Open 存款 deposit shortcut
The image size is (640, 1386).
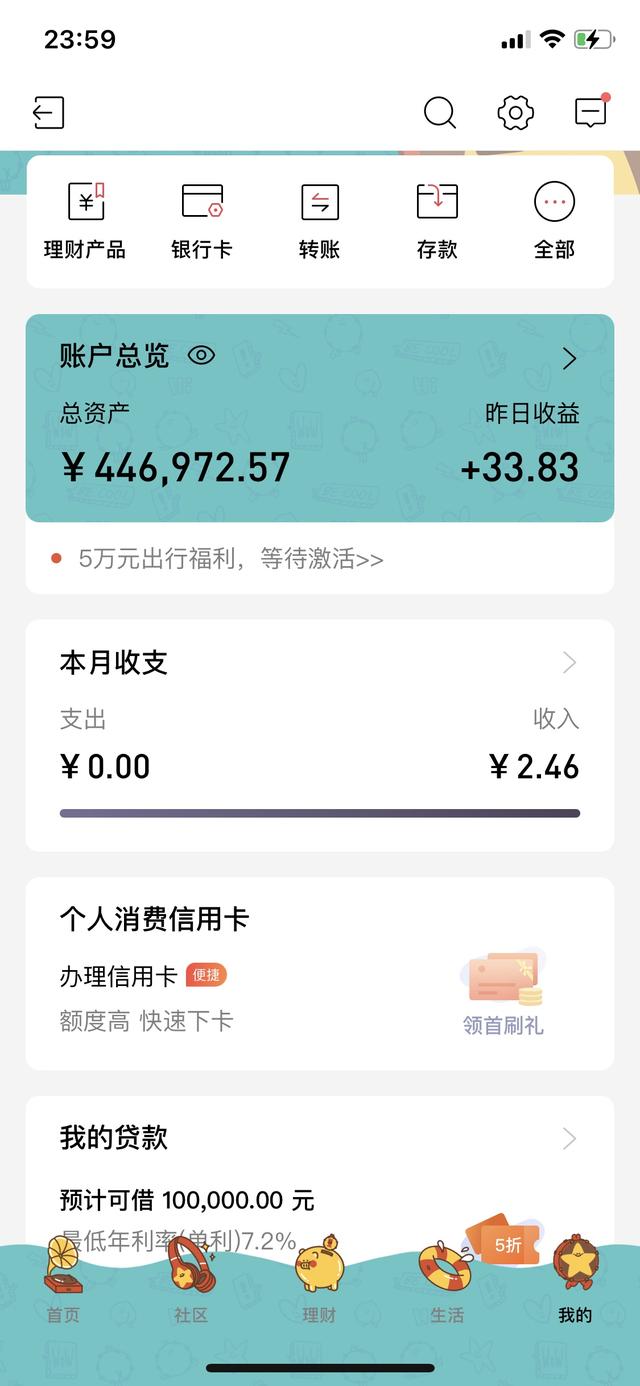[x=437, y=221]
